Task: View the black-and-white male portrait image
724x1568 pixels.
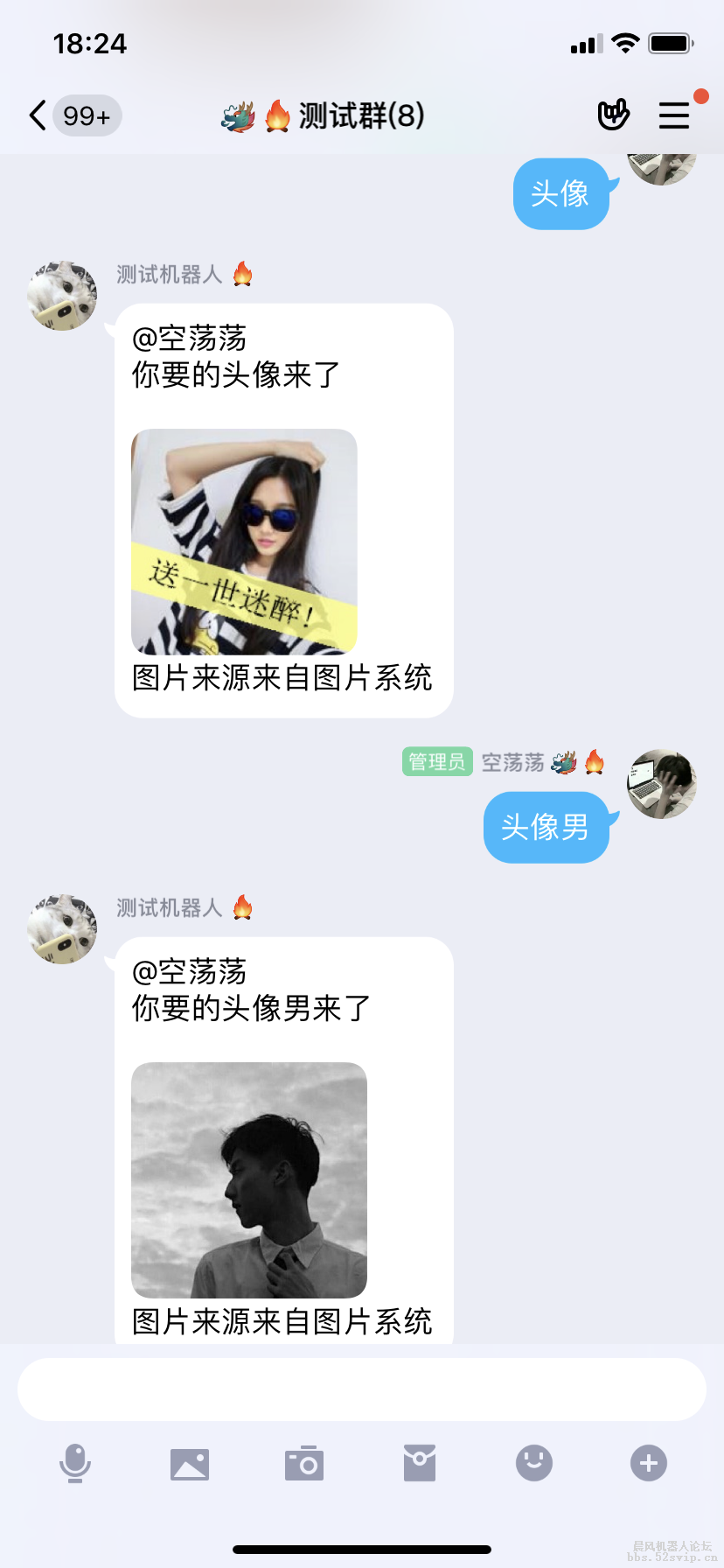Action: [x=248, y=1179]
